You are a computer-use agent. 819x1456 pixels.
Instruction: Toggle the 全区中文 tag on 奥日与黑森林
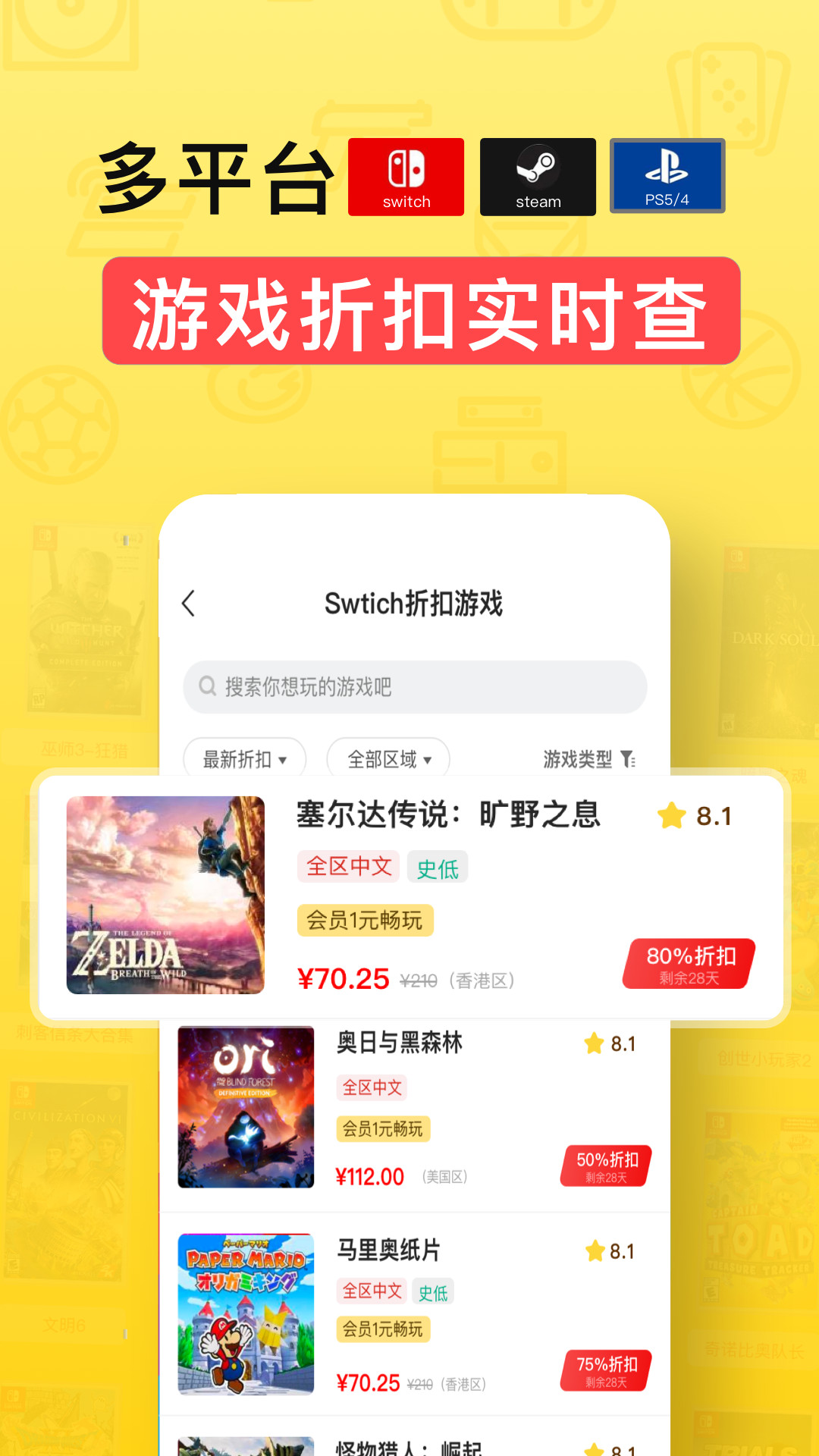click(372, 1087)
